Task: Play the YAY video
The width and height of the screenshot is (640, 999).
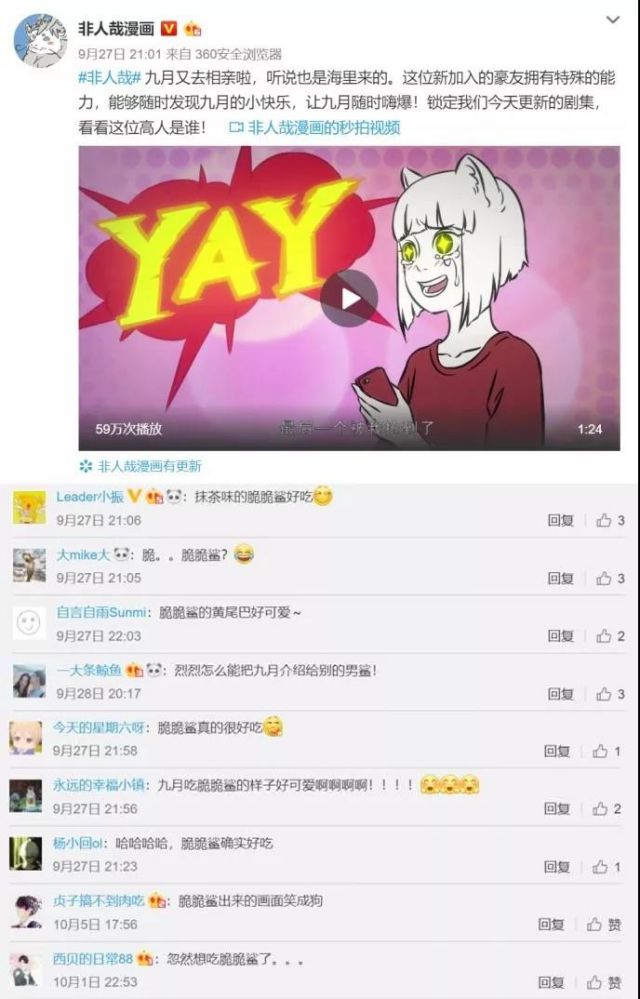Action: pos(349,298)
